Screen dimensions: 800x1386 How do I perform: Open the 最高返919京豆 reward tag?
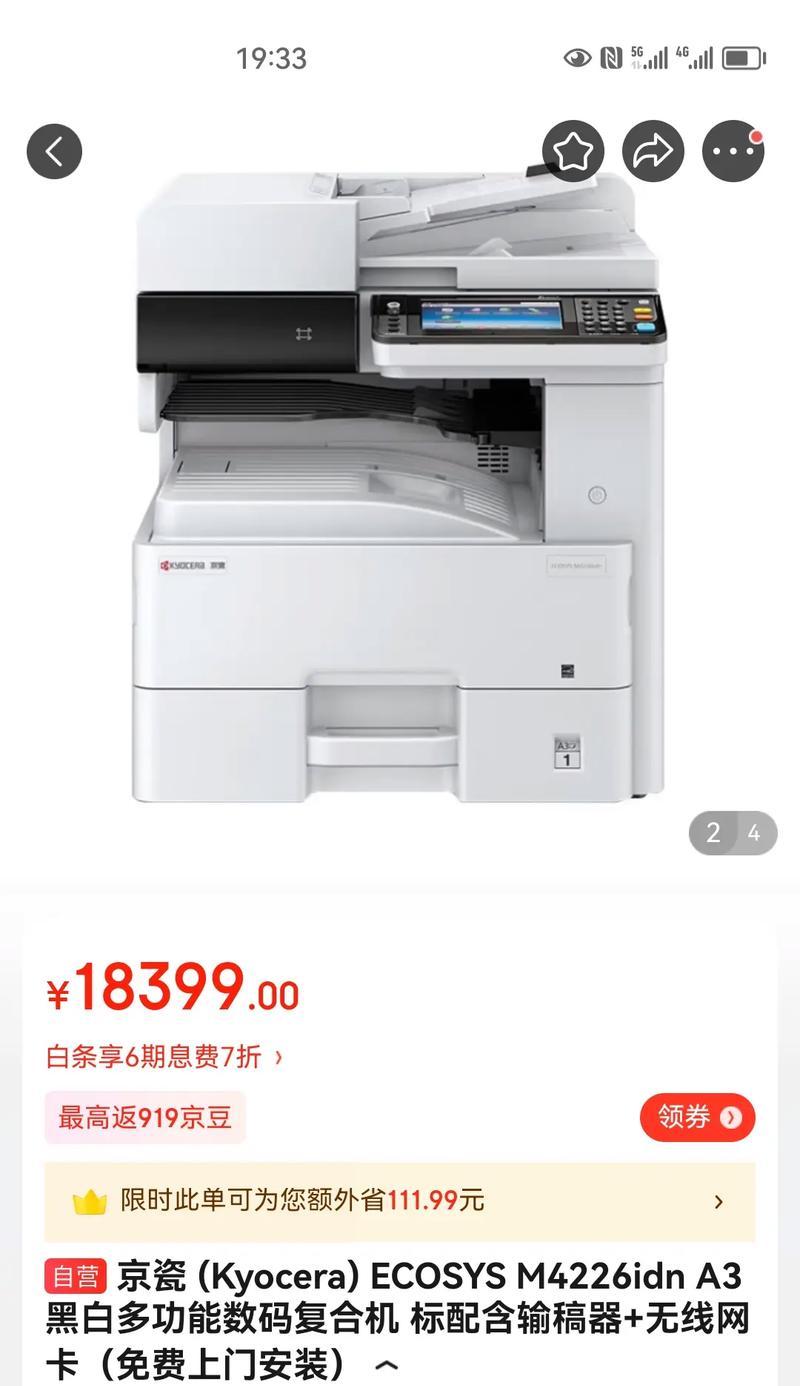[x=145, y=1117]
